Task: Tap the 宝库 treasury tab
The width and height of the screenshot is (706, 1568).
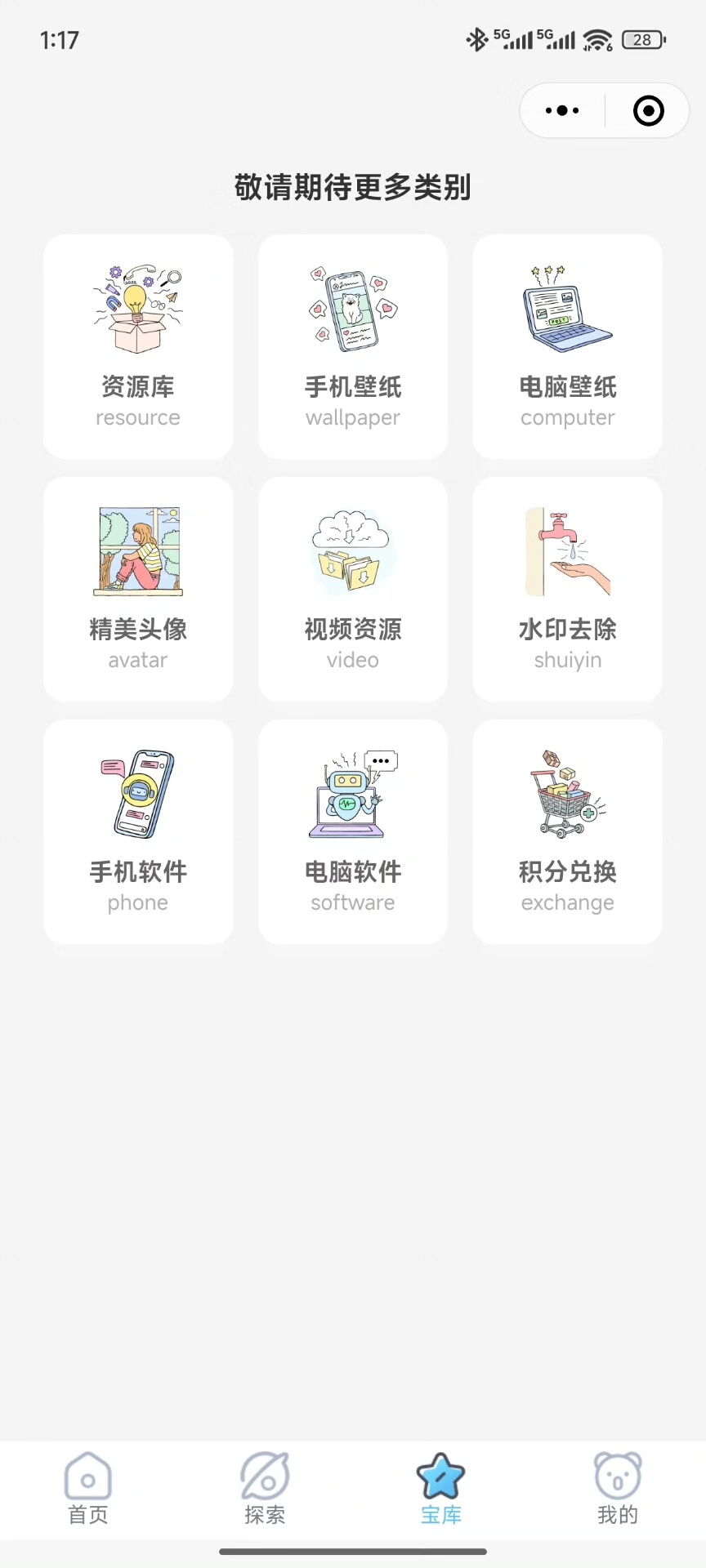Action: pos(441,1489)
